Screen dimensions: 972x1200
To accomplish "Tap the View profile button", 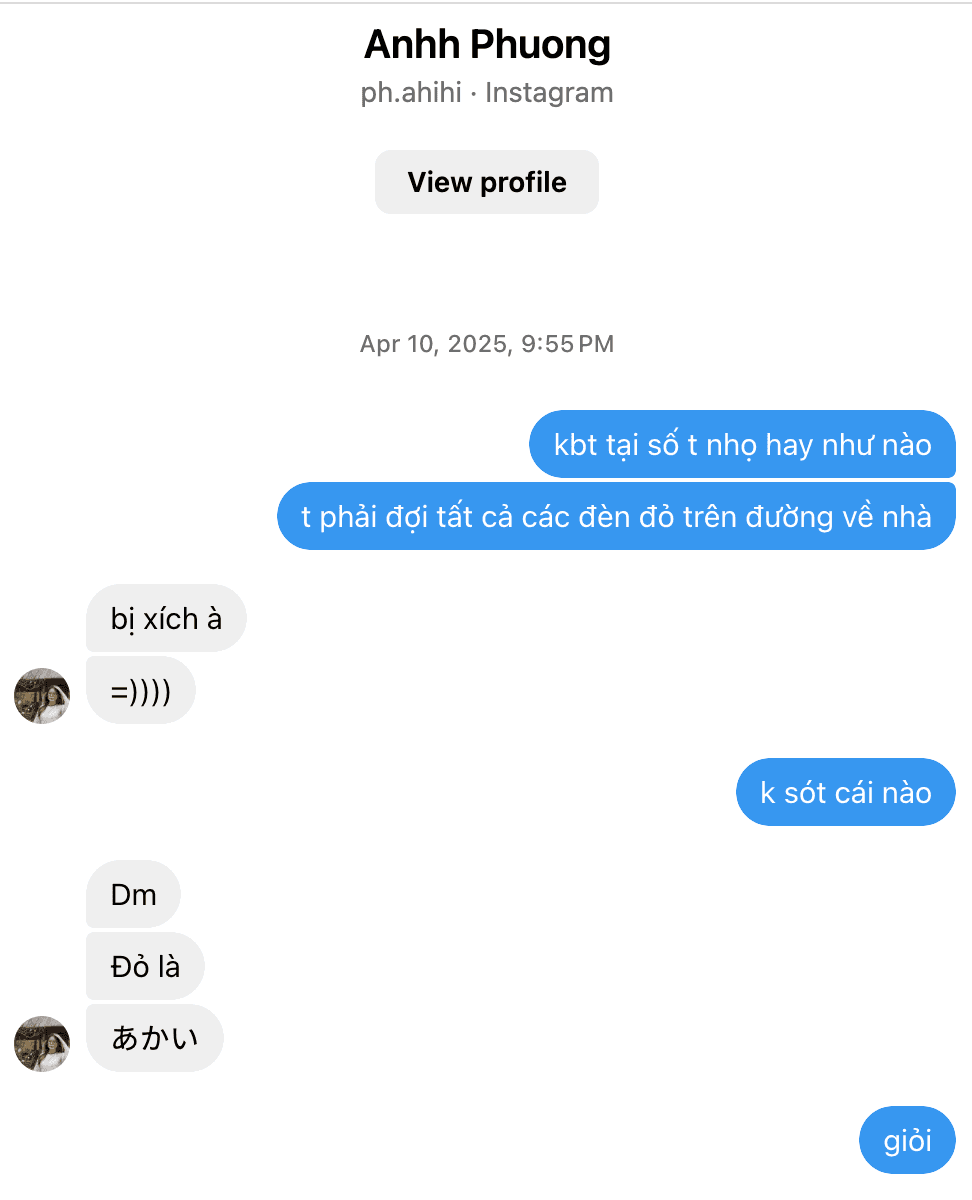I will [x=487, y=182].
